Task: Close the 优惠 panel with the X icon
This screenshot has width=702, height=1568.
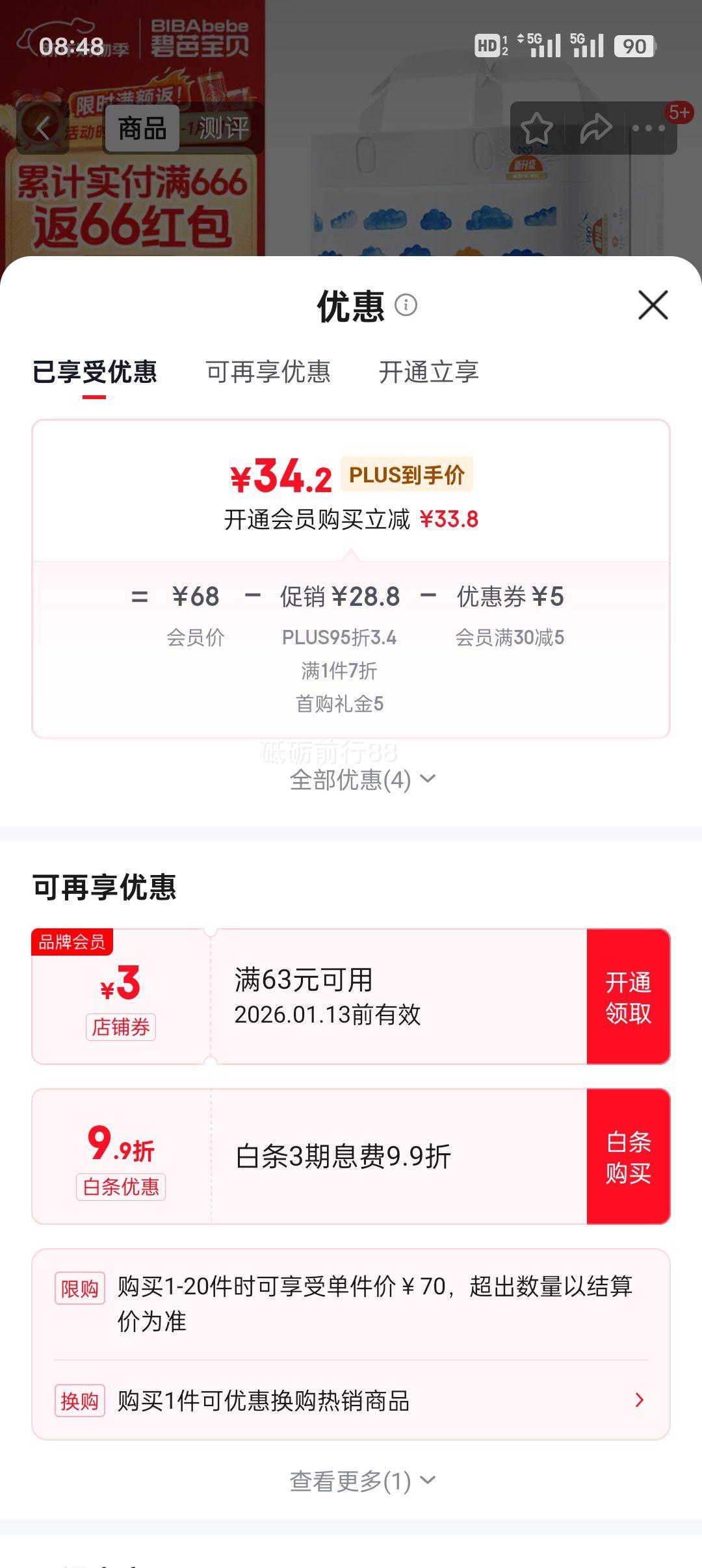Action: click(653, 305)
